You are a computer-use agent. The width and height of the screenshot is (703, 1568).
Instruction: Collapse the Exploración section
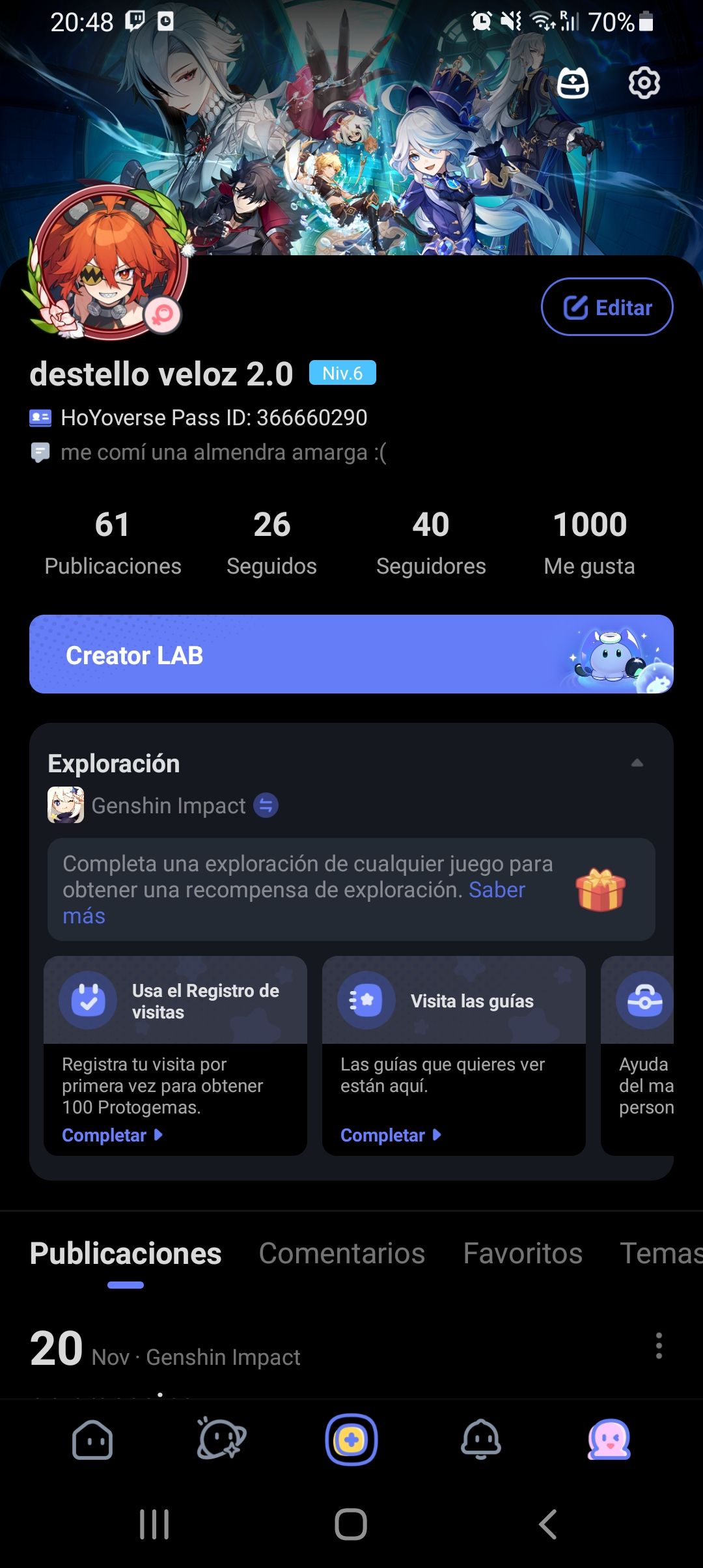pos(637,763)
